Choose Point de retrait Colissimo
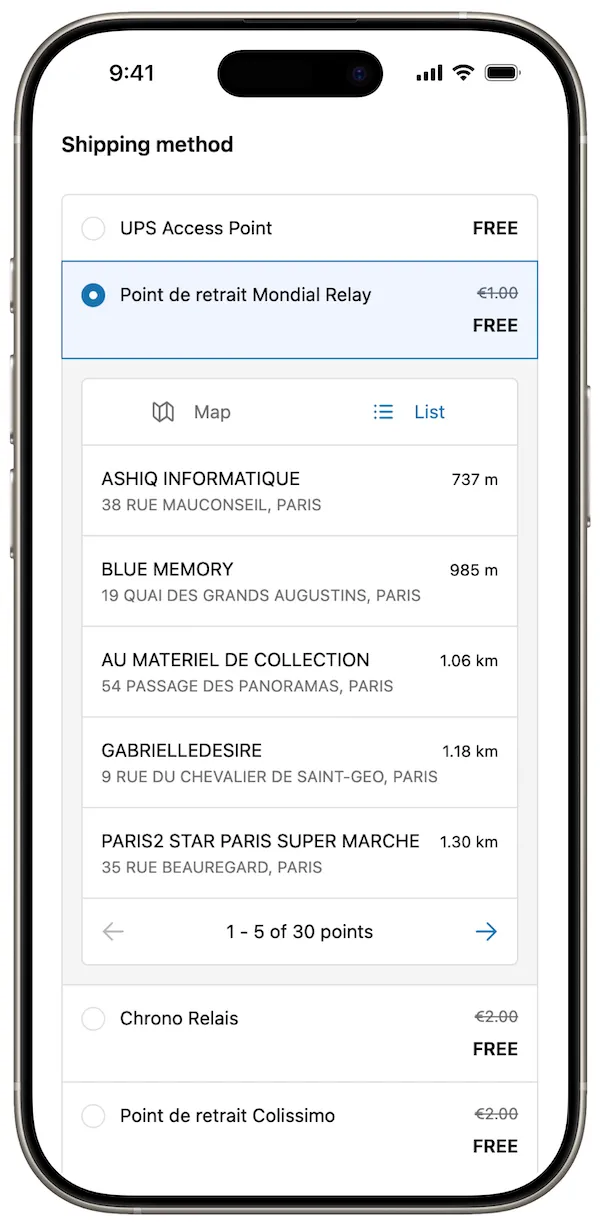This screenshot has height=1226, width=600. 93,1116
